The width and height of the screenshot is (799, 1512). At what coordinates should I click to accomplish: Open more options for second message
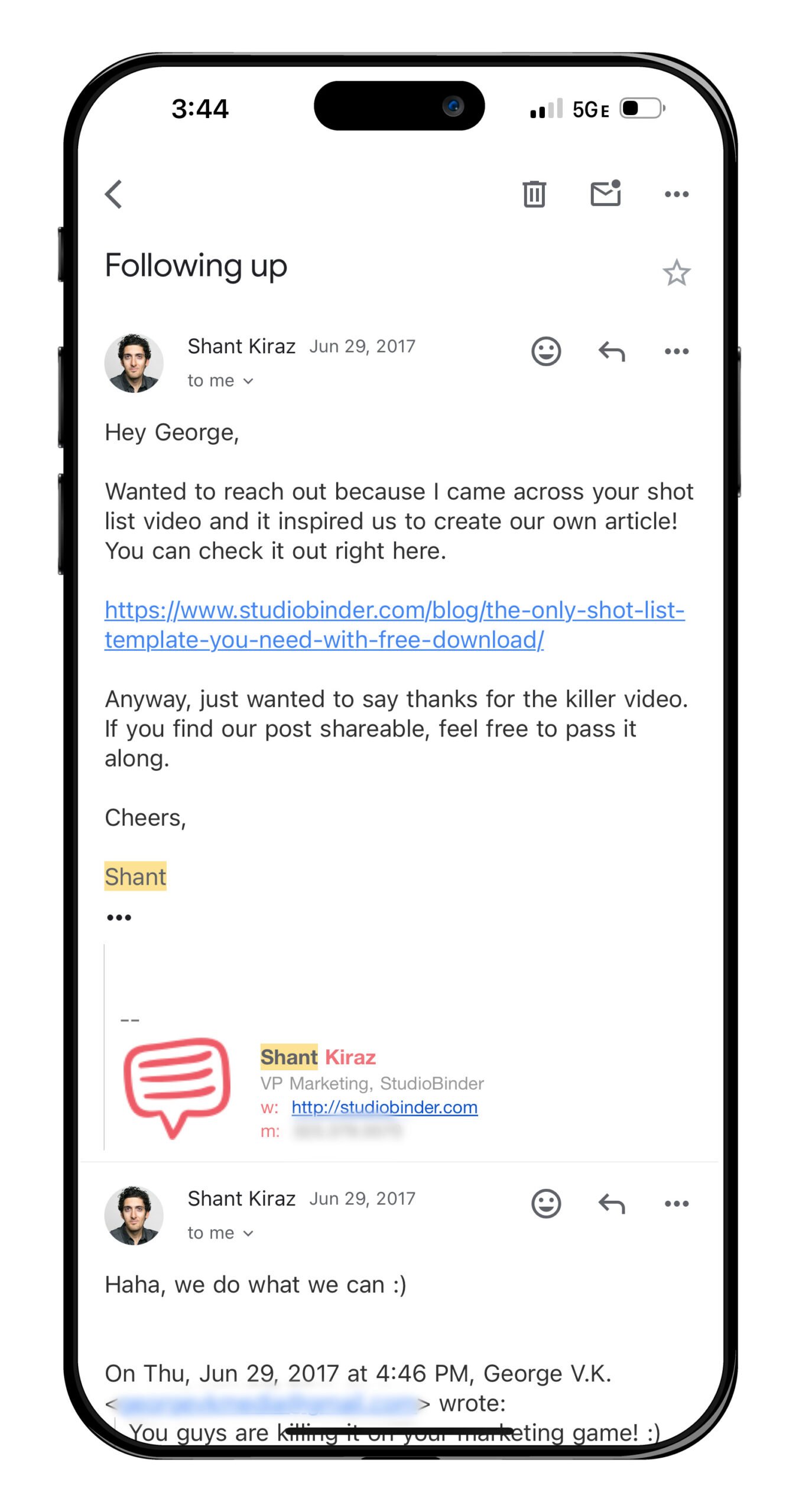pyautogui.click(x=676, y=1204)
